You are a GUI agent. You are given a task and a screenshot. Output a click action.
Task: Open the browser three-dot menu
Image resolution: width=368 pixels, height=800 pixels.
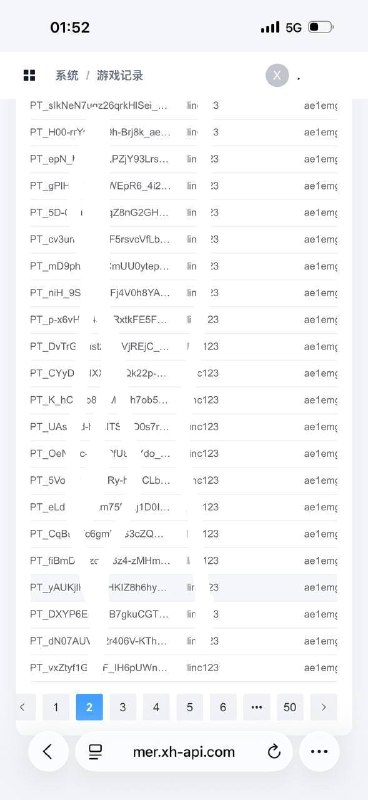pyautogui.click(x=319, y=752)
